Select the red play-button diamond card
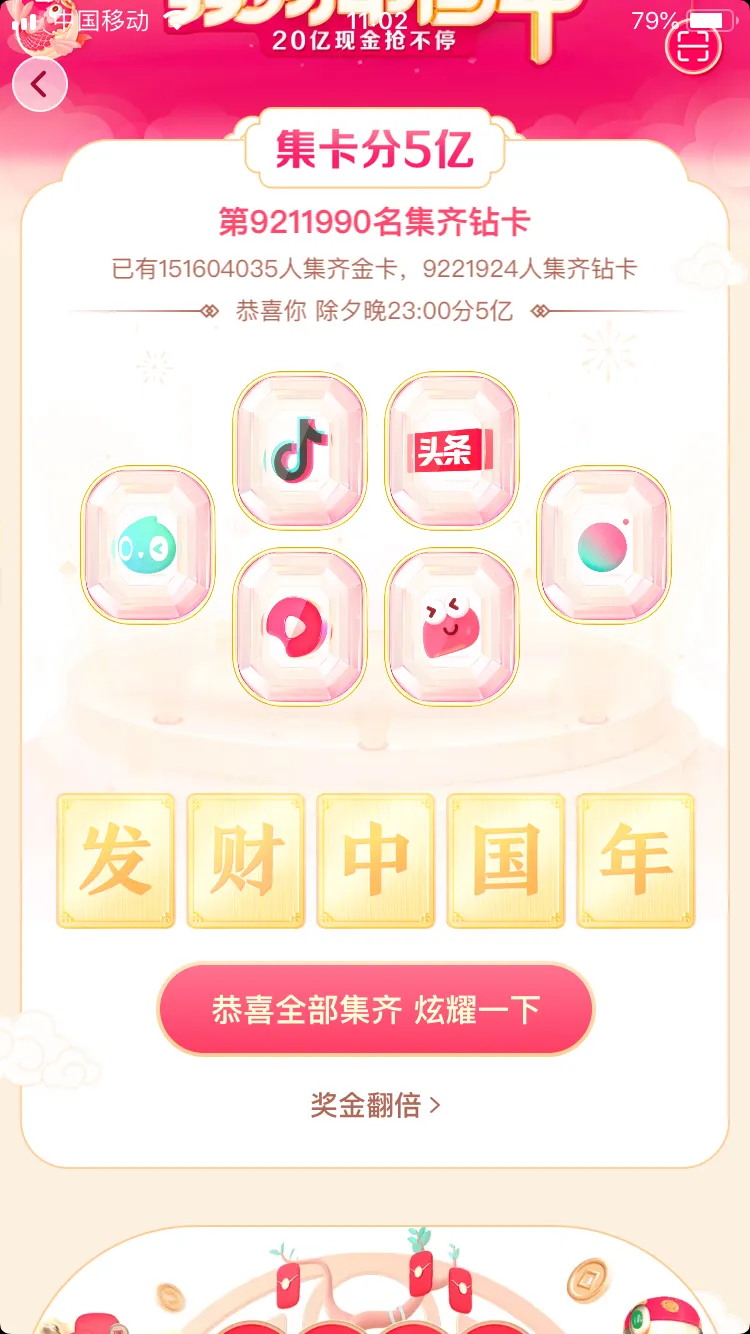Screen dimensions: 750x1334 300,627
